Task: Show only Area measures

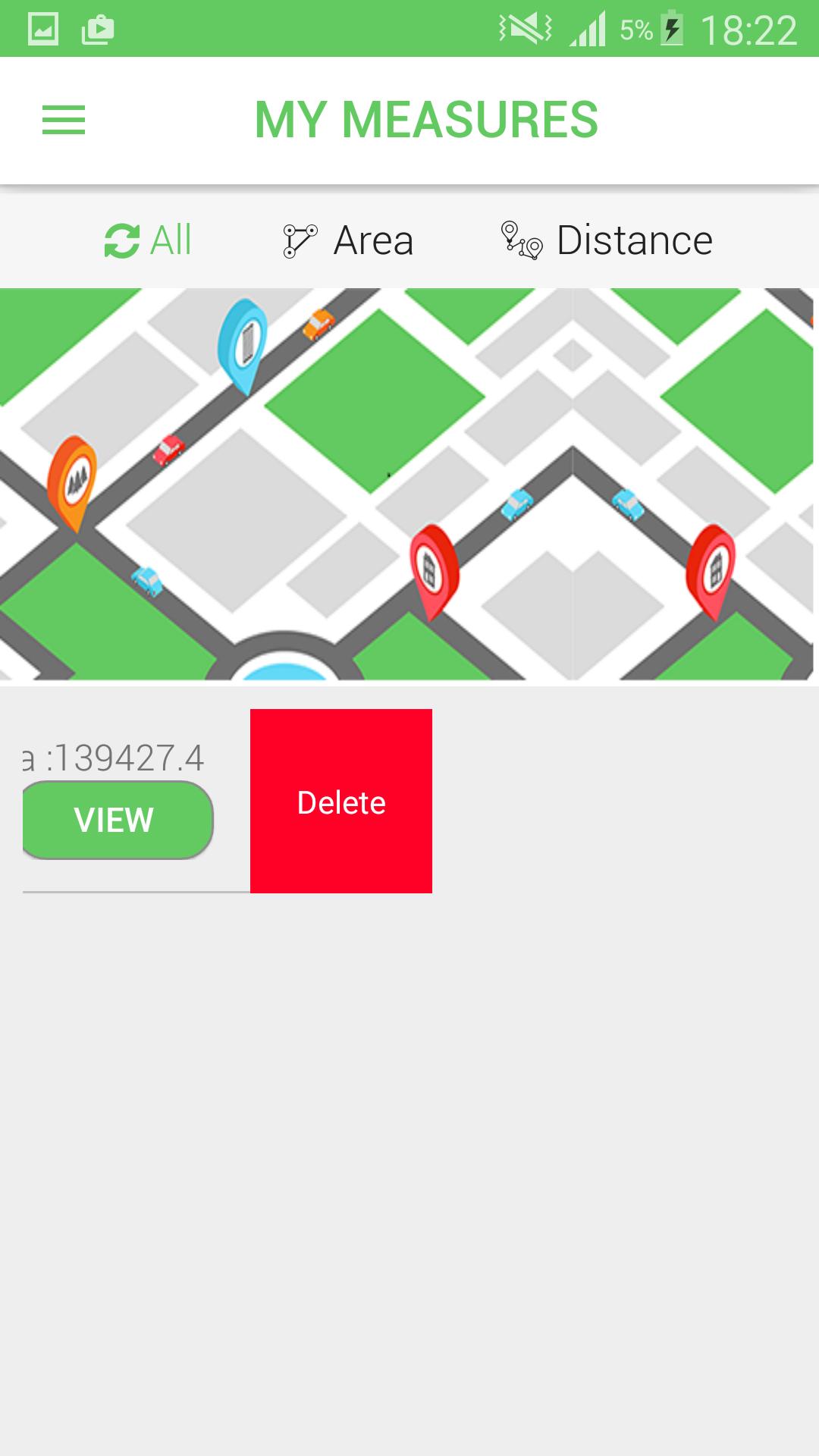Action: (348, 240)
